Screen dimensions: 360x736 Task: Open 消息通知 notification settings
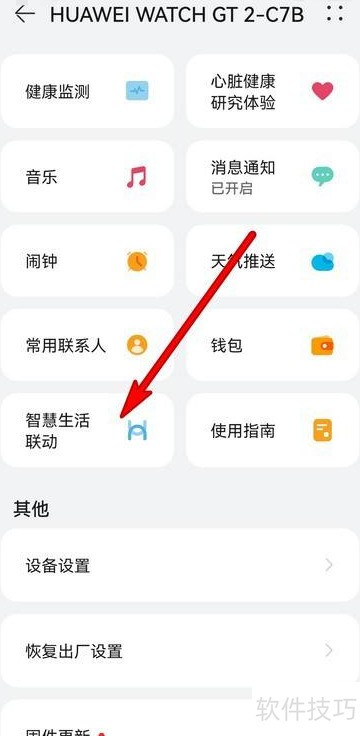pos(273,176)
